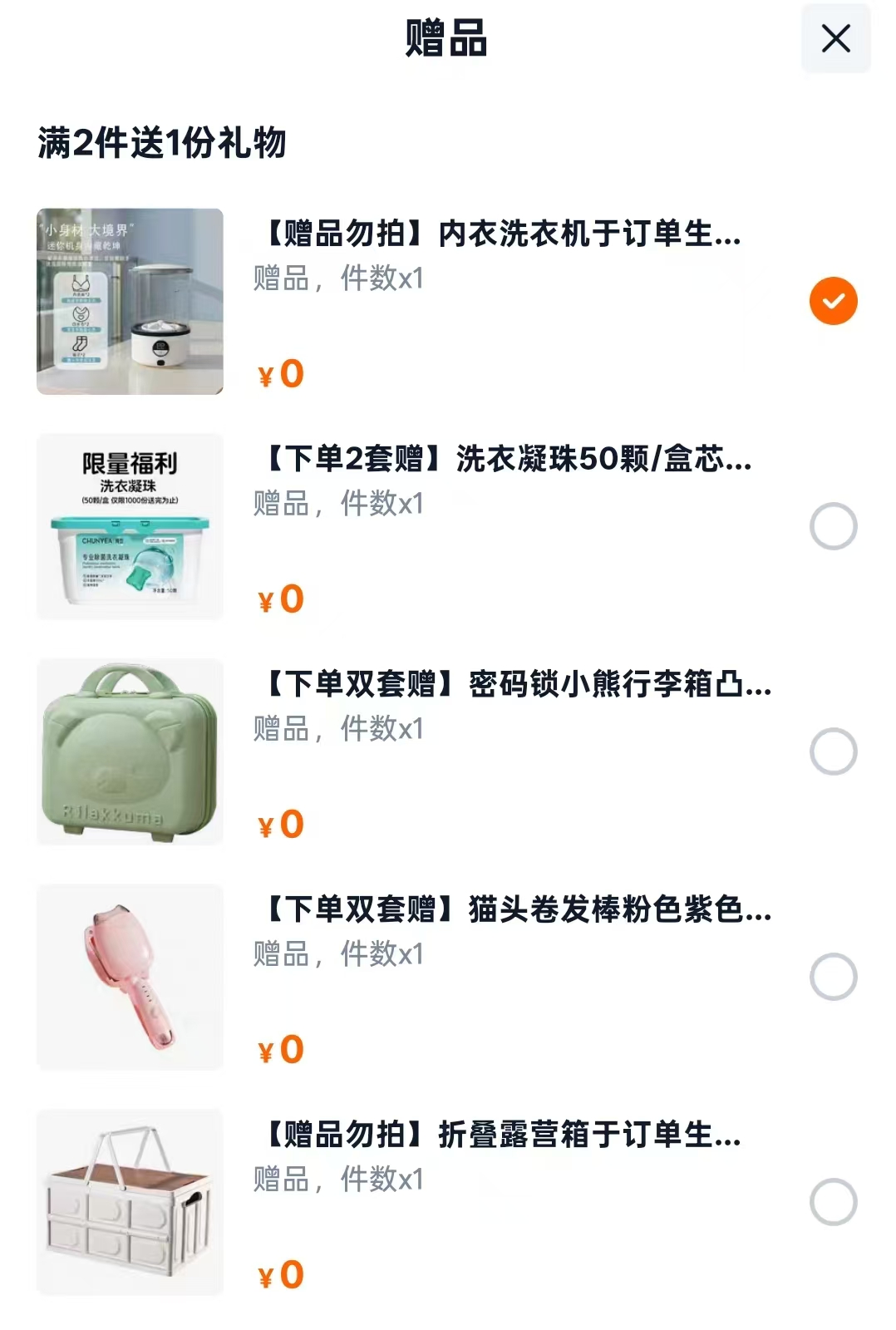The image size is (896, 1330).
Task: View the 限量福利 laundry beads product image
Action: [x=129, y=525]
